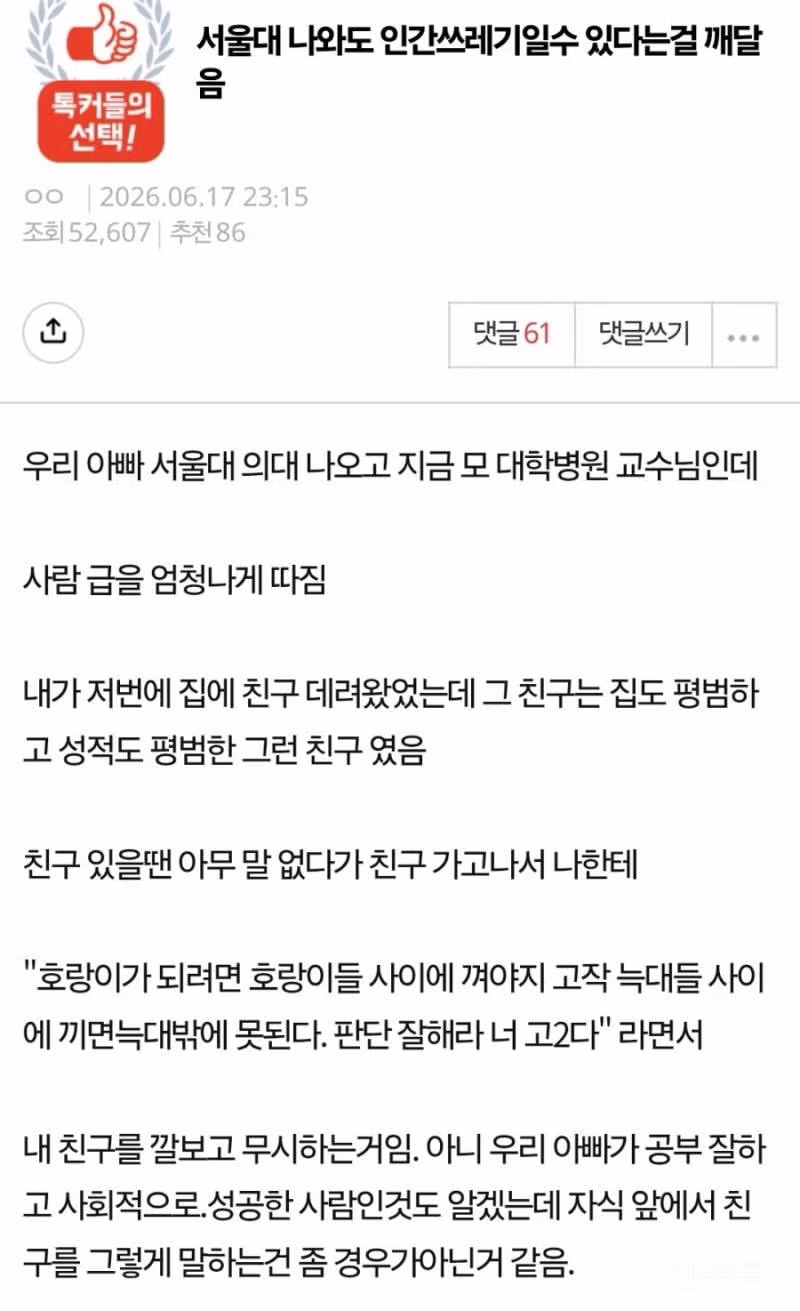Open the three-dot more options menu
Screen dimensions: 800x1311
[x=744, y=333]
